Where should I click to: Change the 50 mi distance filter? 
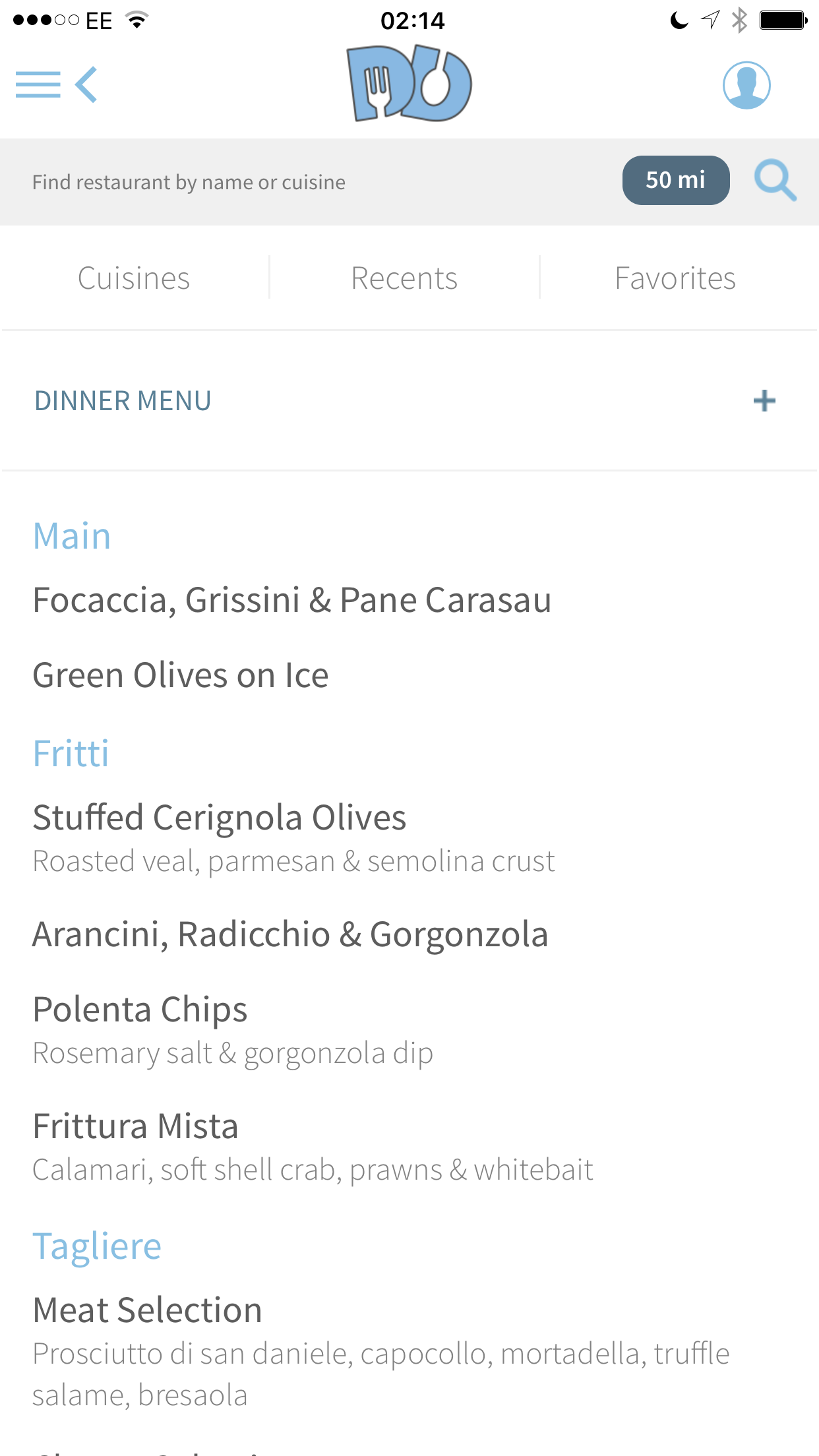(675, 181)
